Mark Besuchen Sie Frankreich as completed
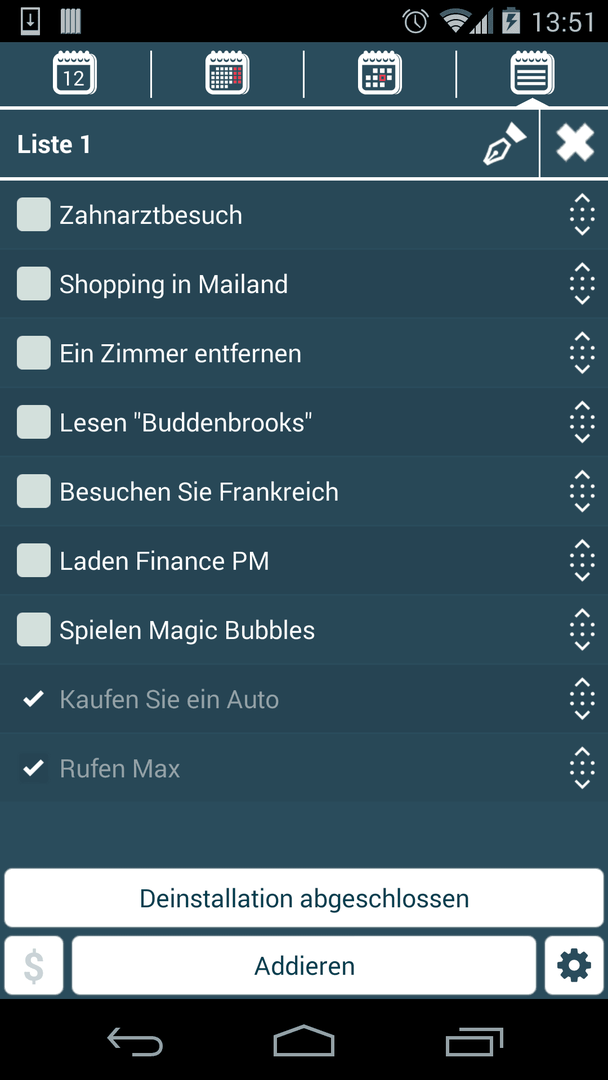This screenshot has height=1080, width=608. pyautogui.click(x=34, y=492)
